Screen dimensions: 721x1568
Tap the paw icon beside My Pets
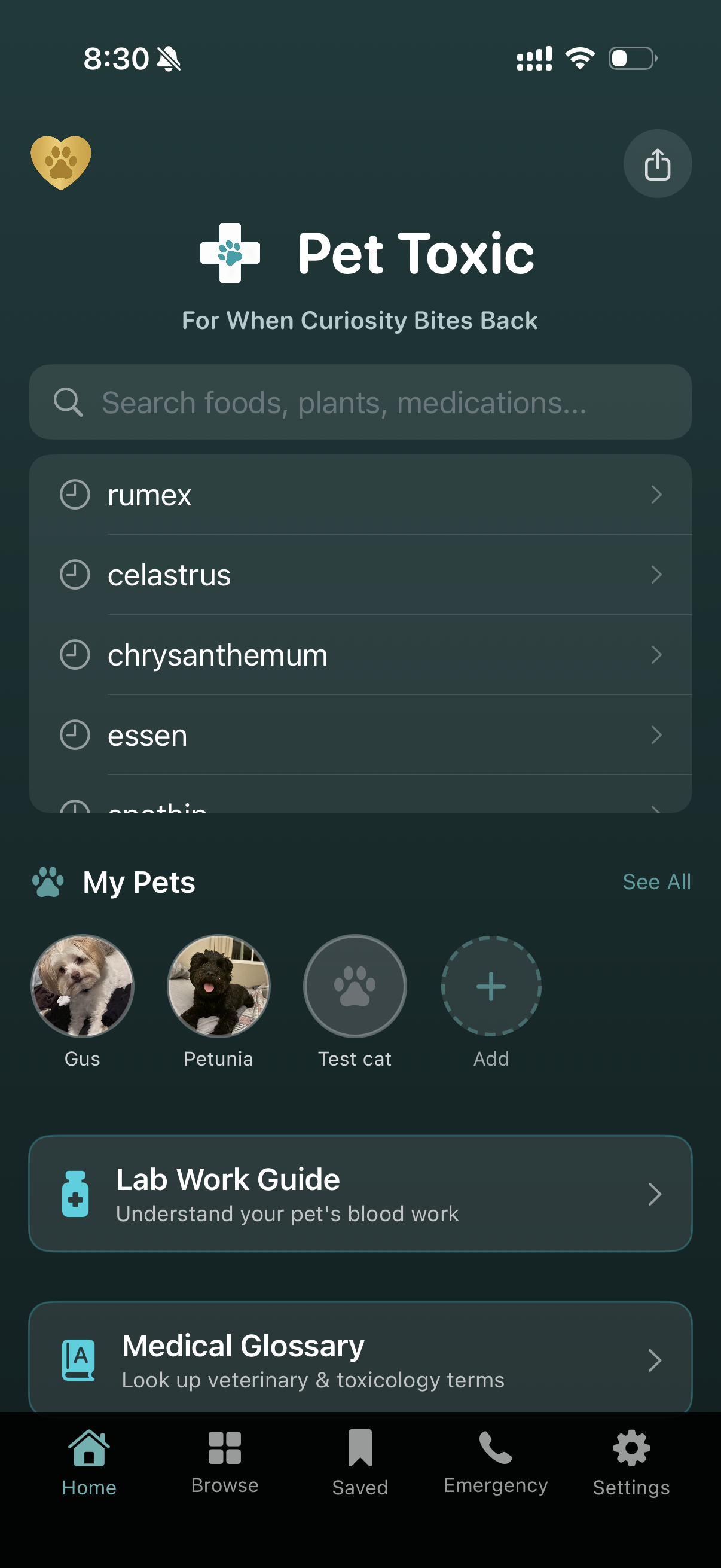tap(49, 881)
